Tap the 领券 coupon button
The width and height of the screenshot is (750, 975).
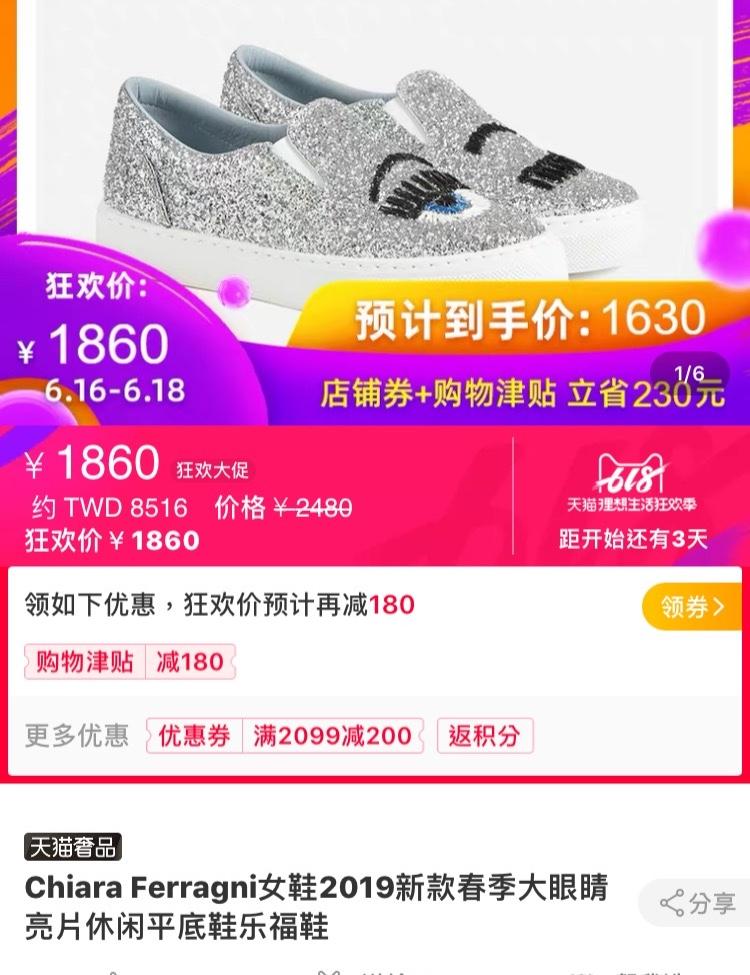(x=692, y=606)
